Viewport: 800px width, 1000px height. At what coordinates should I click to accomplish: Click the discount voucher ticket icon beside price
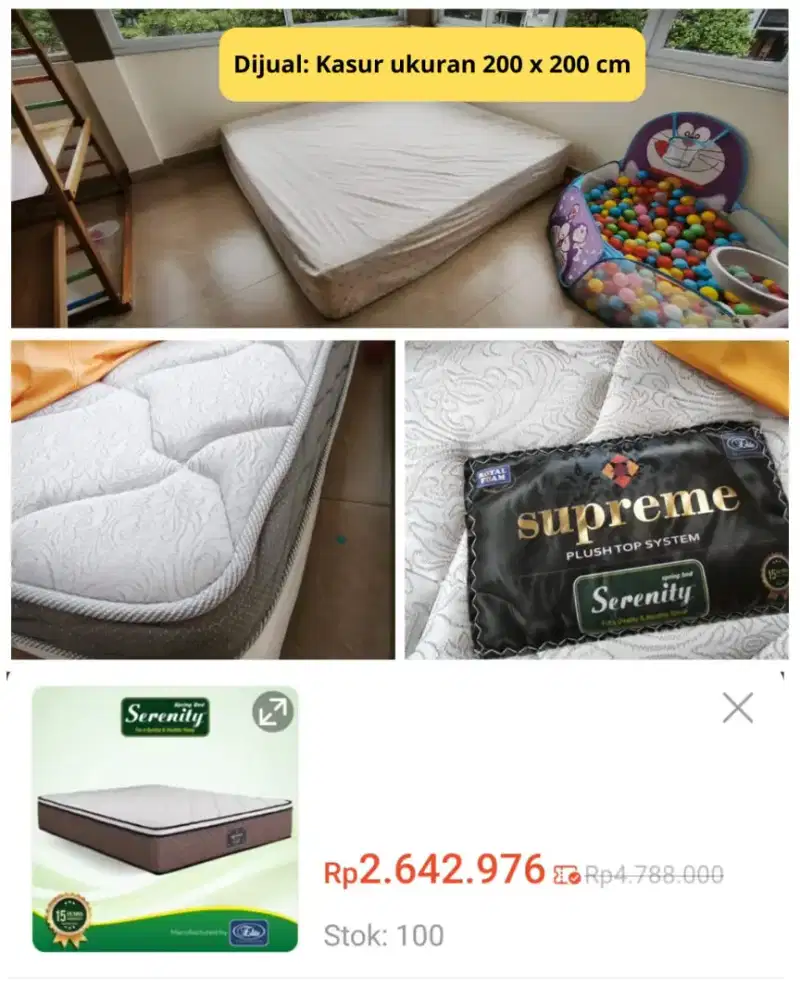tap(563, 872)
